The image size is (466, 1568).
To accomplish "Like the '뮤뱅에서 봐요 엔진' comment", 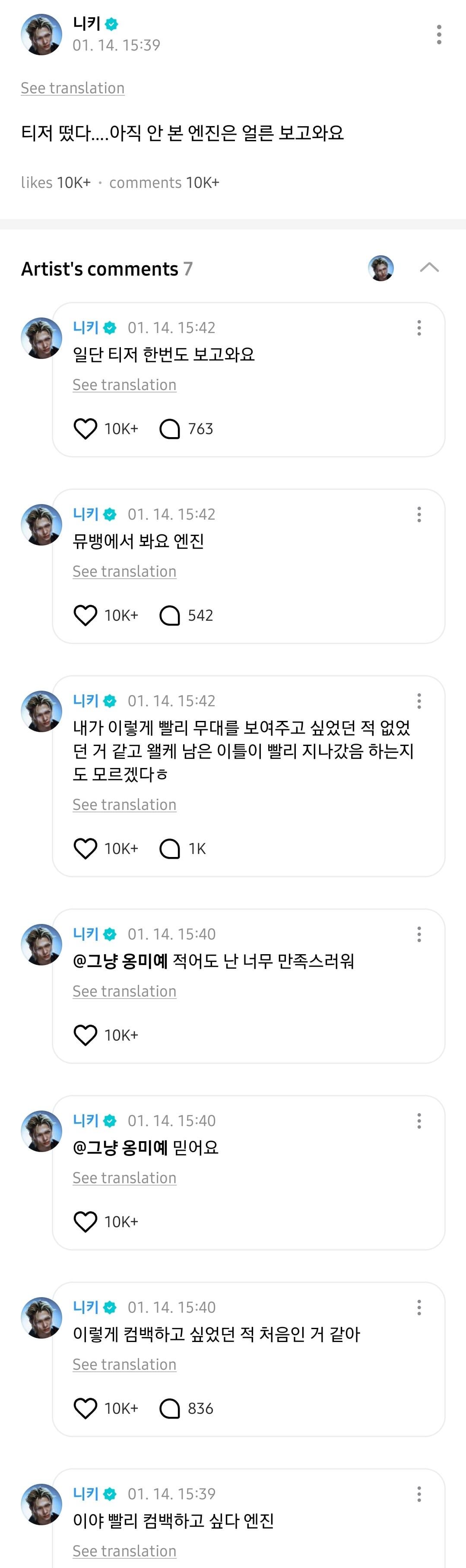I will click(85, 616).
